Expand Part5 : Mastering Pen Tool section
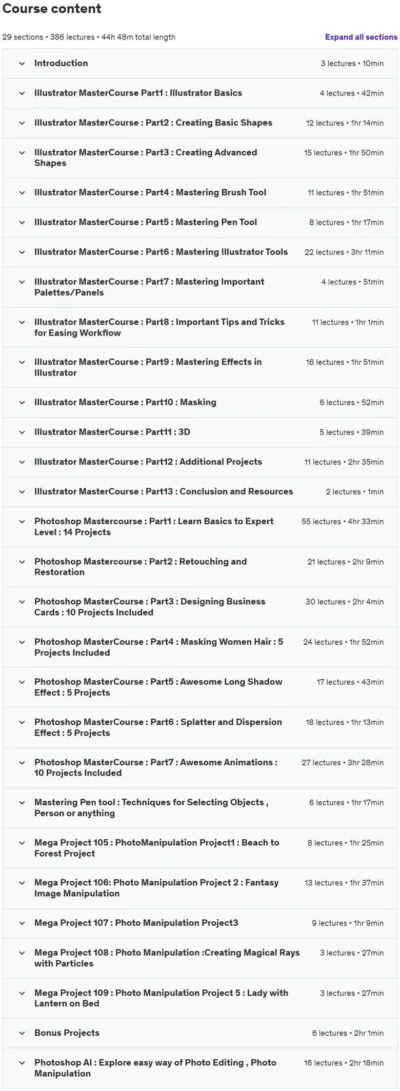The image size is (400, 1091). [200, 222]
